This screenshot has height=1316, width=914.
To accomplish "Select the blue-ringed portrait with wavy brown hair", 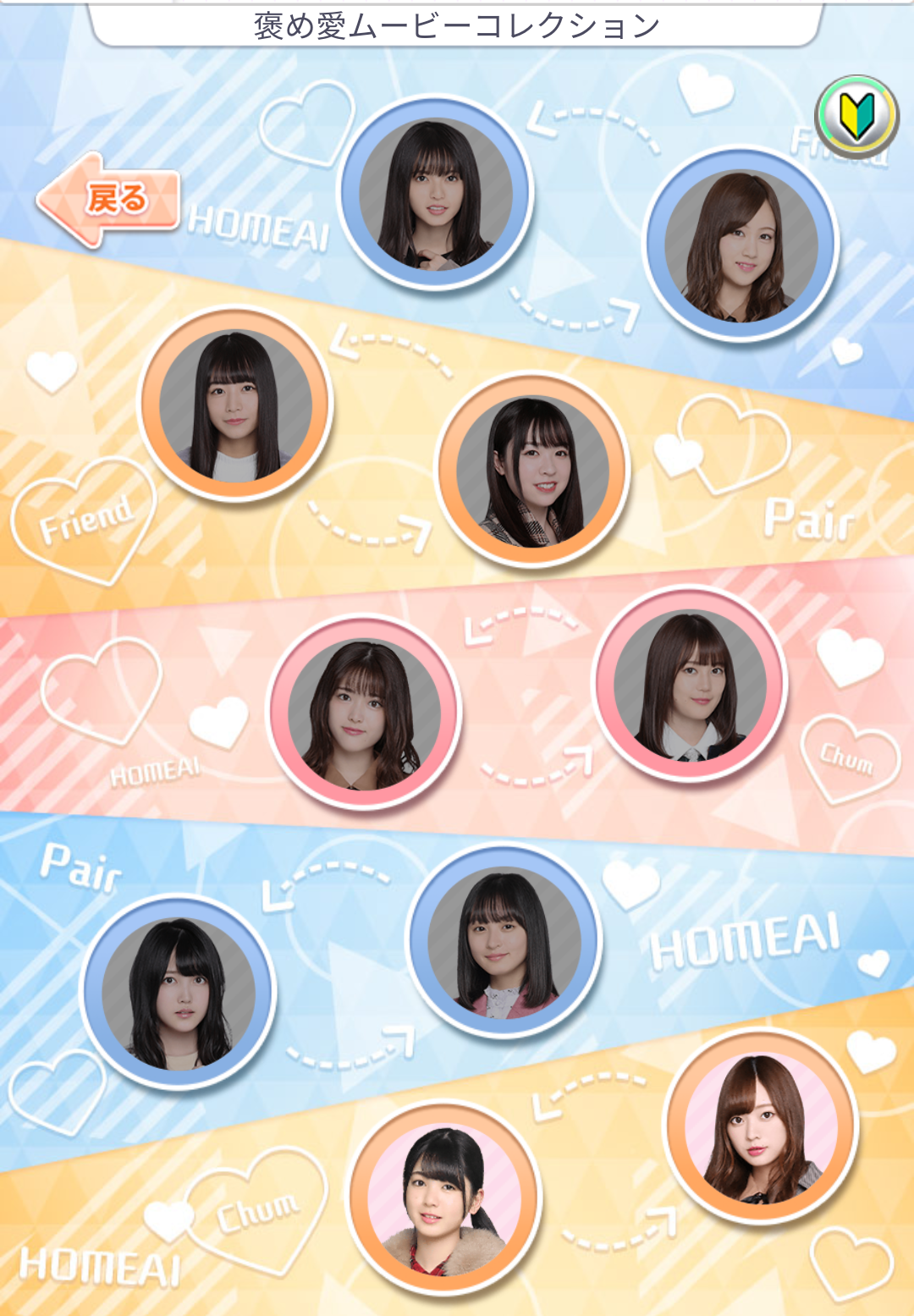I will [741, 245].
